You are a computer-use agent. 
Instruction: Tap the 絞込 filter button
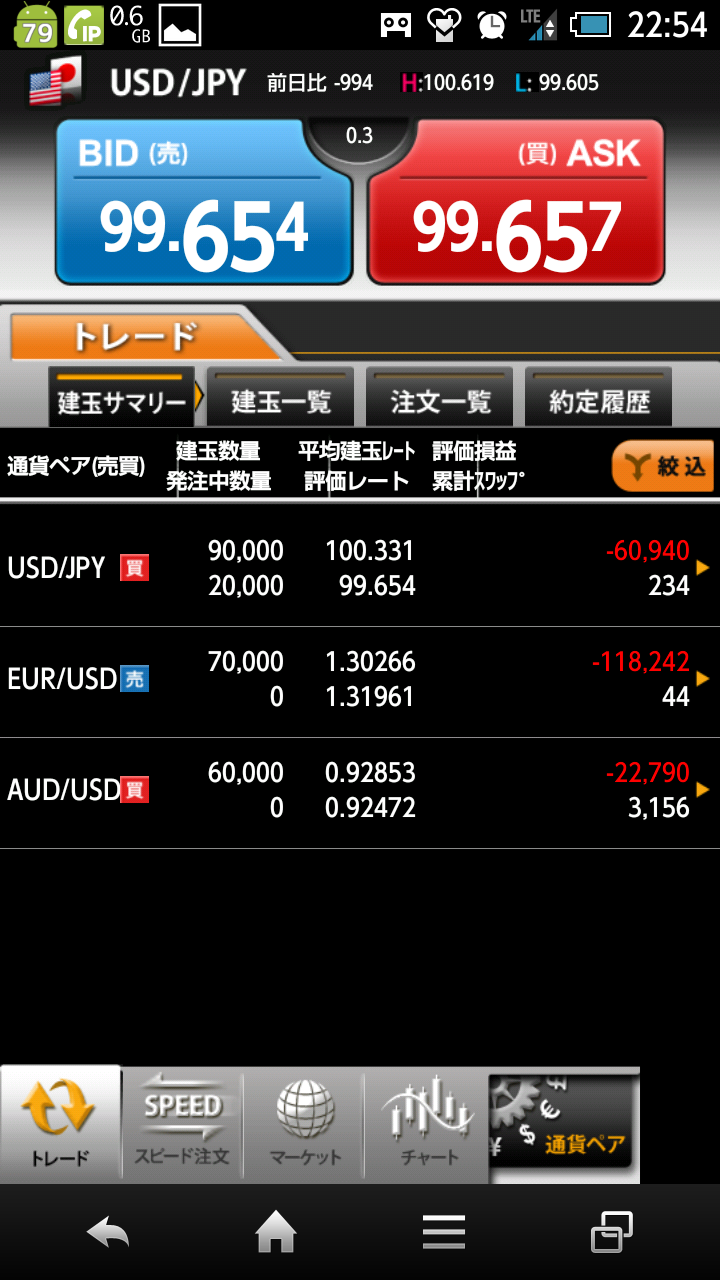coord(662,467)
